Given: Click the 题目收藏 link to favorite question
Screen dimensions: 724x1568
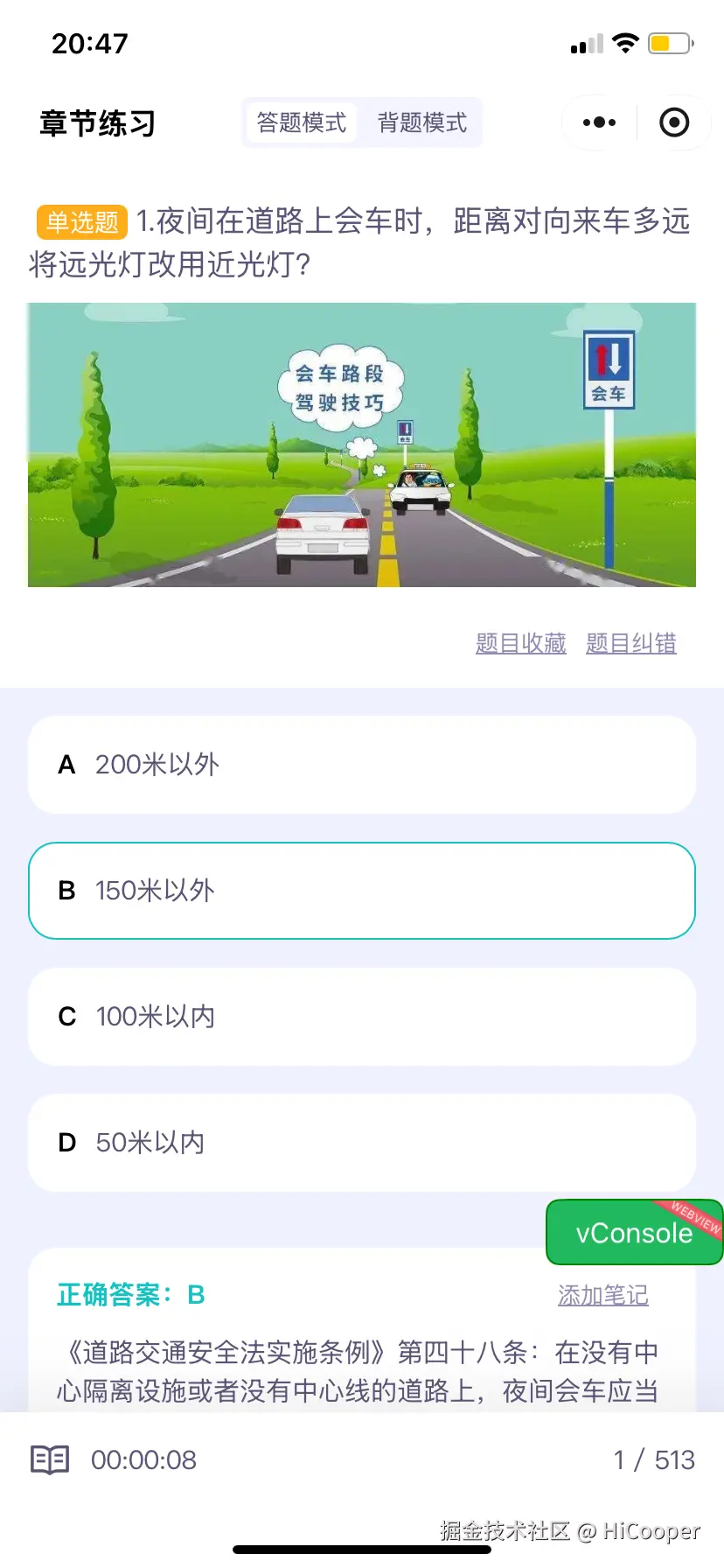Looking at the screenshot, I should tap(519, 643).
